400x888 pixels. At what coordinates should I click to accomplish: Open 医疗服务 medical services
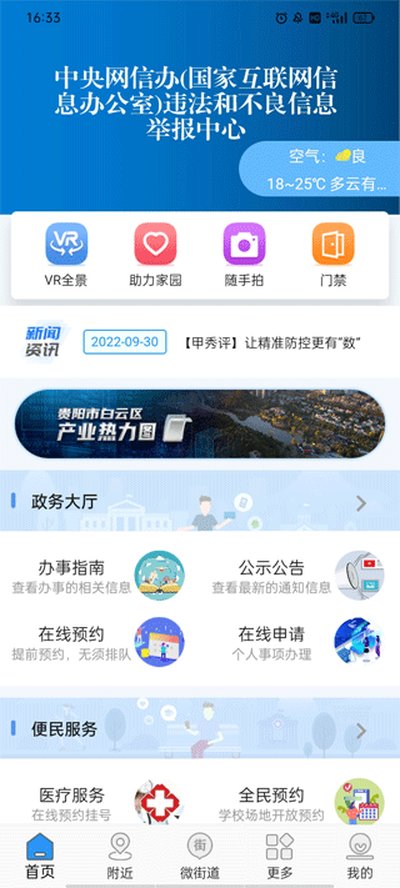100,803
